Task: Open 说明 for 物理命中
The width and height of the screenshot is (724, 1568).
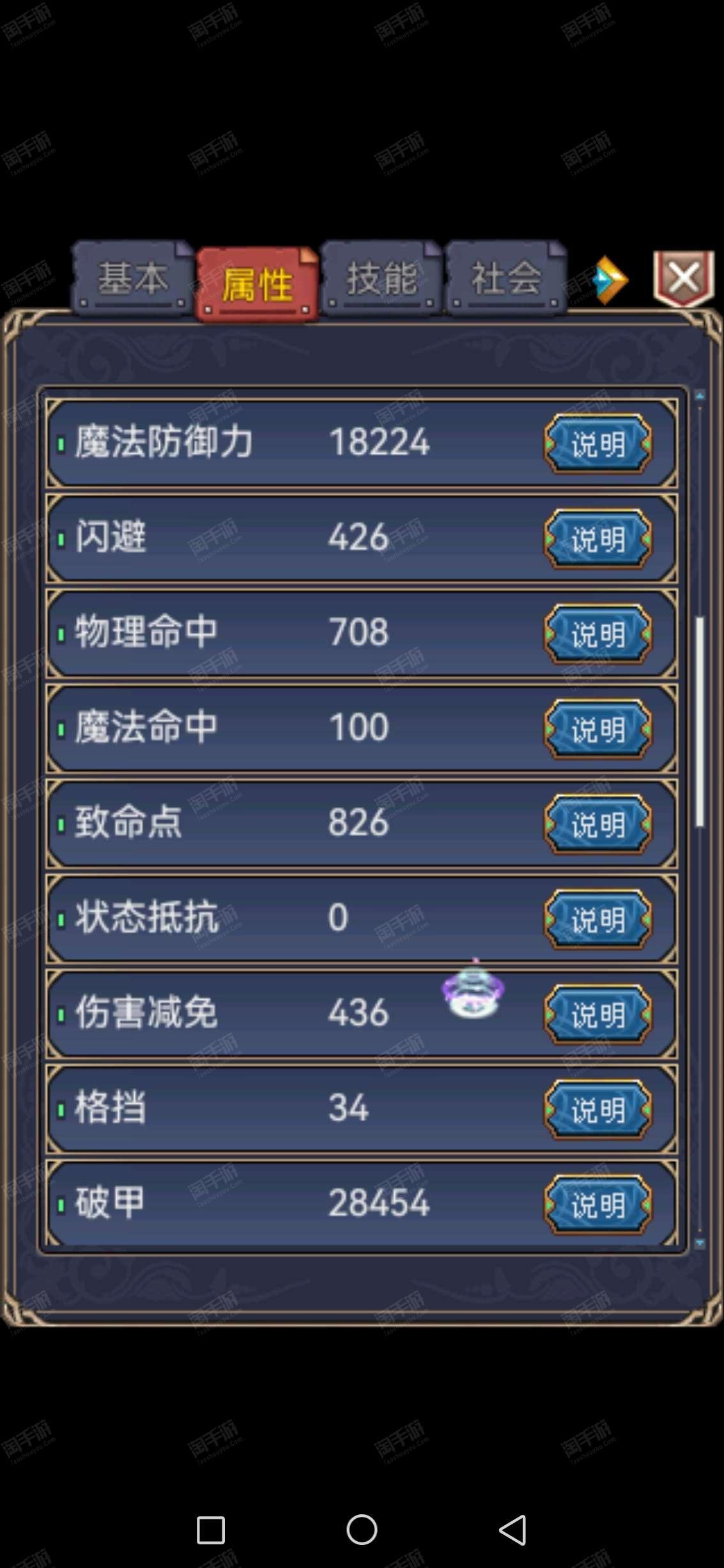Action: pos(597,634)
